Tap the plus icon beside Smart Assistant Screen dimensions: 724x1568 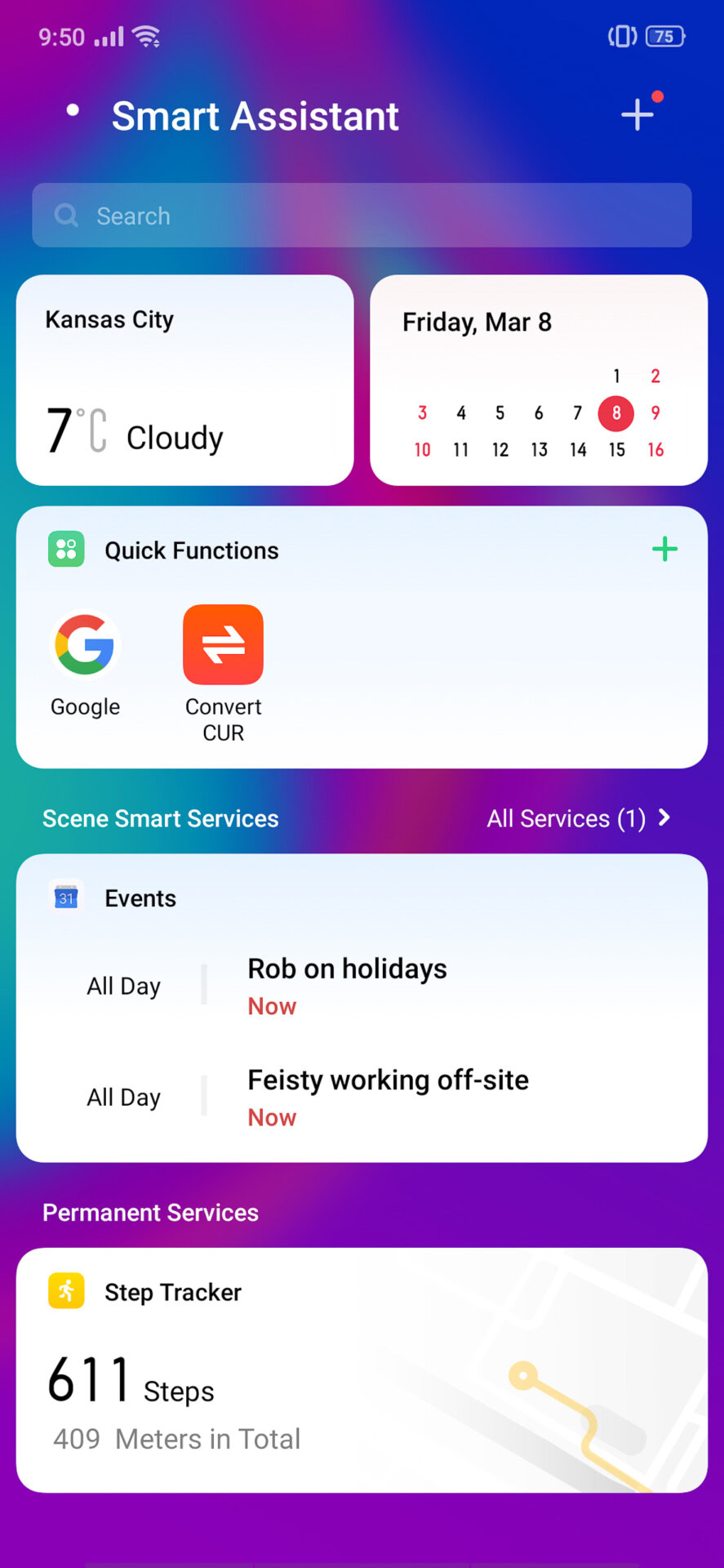point(637,114)
